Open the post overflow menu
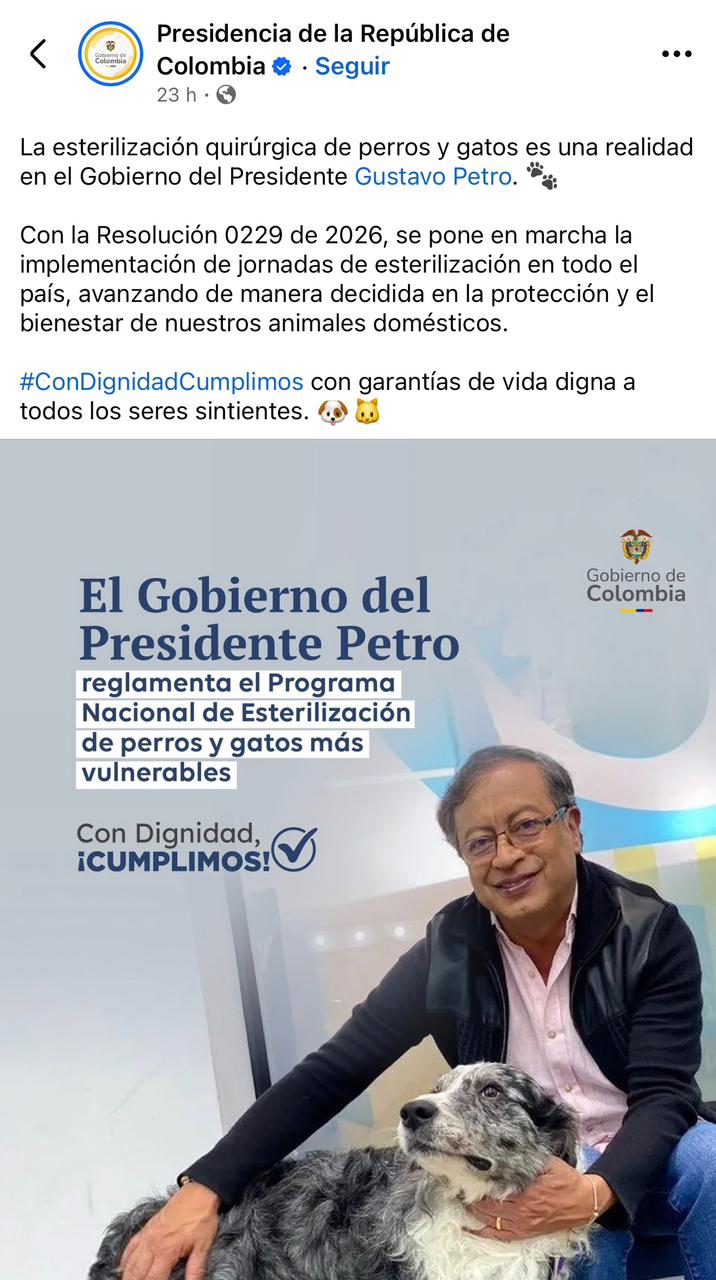The width and height of the screenshot is (716, 1280). pos(677,54)
